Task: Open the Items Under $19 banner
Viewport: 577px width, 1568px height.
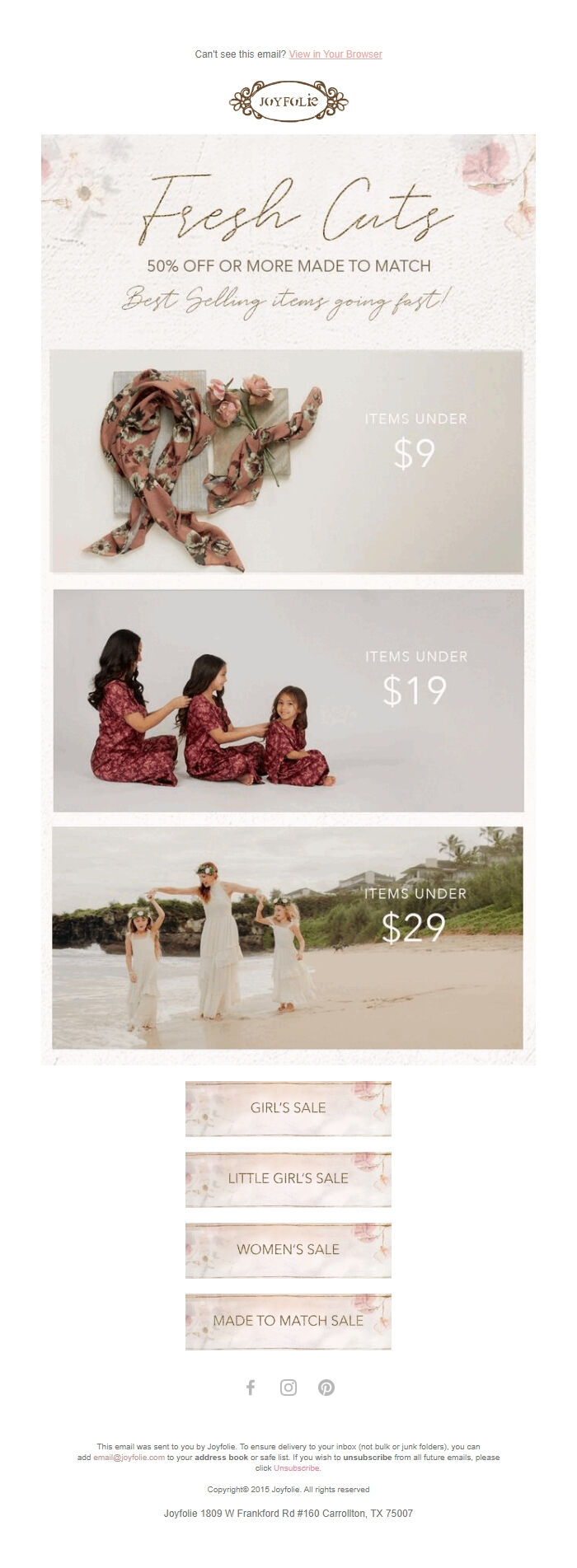Action: click(288, 700)
